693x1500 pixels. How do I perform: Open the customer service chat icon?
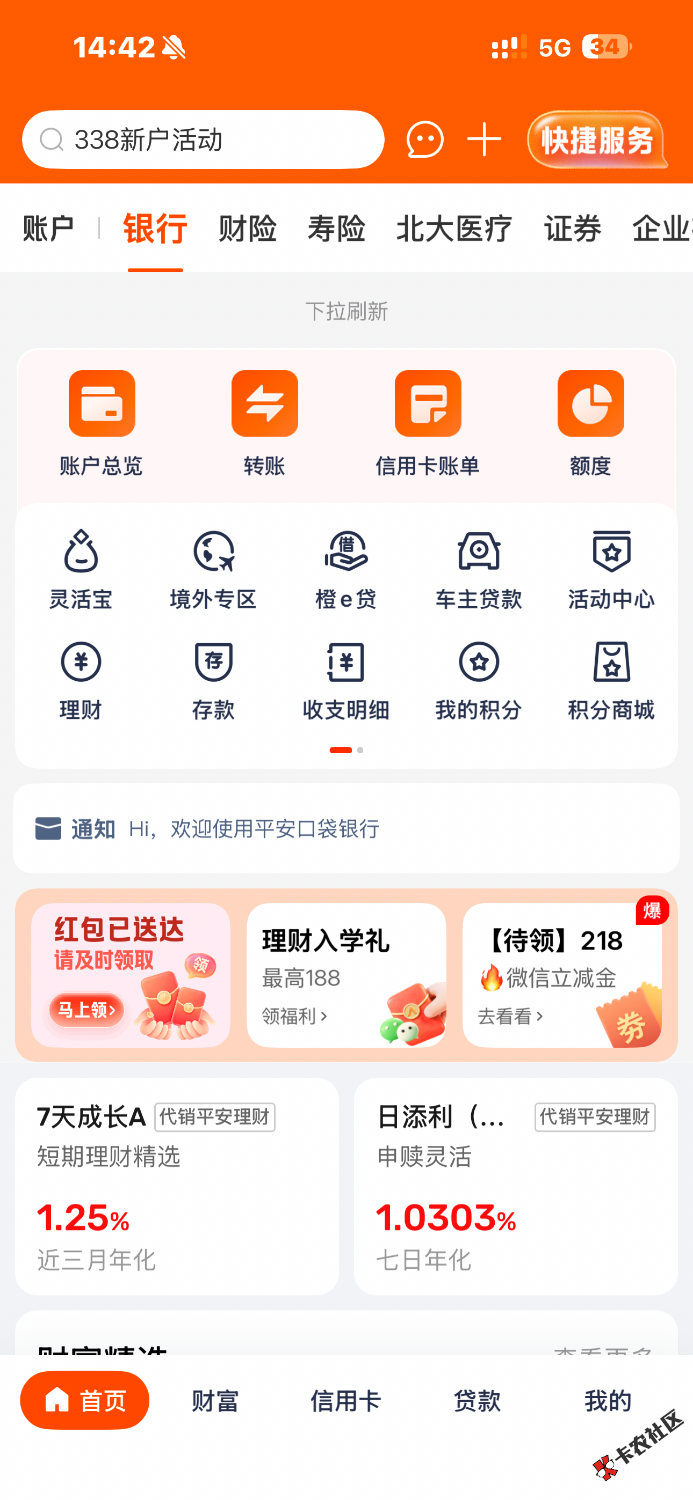[x=425, y=140]
